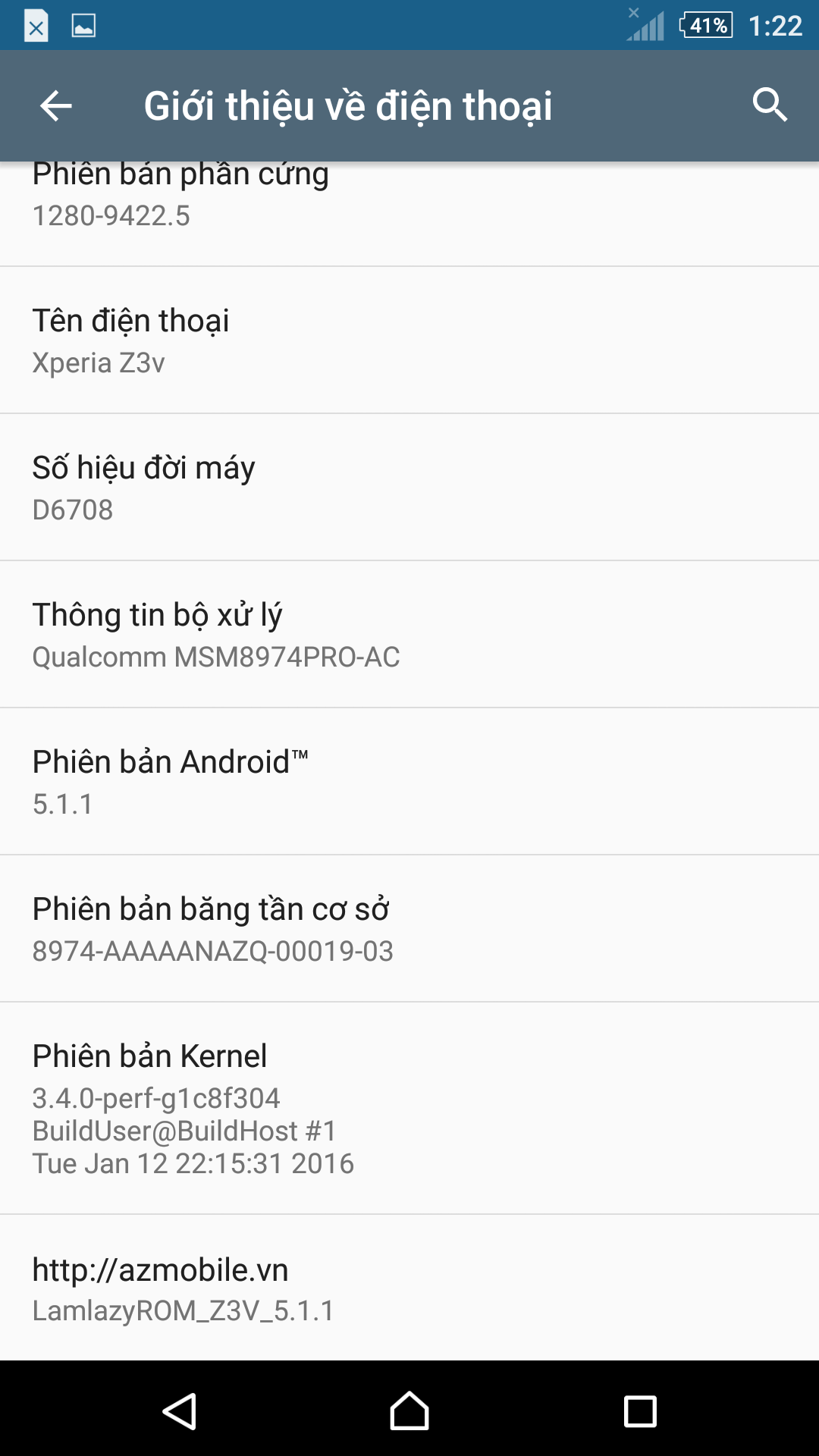
Task: Open recent apps from the navigation bar
Action: click(640, 1411)
